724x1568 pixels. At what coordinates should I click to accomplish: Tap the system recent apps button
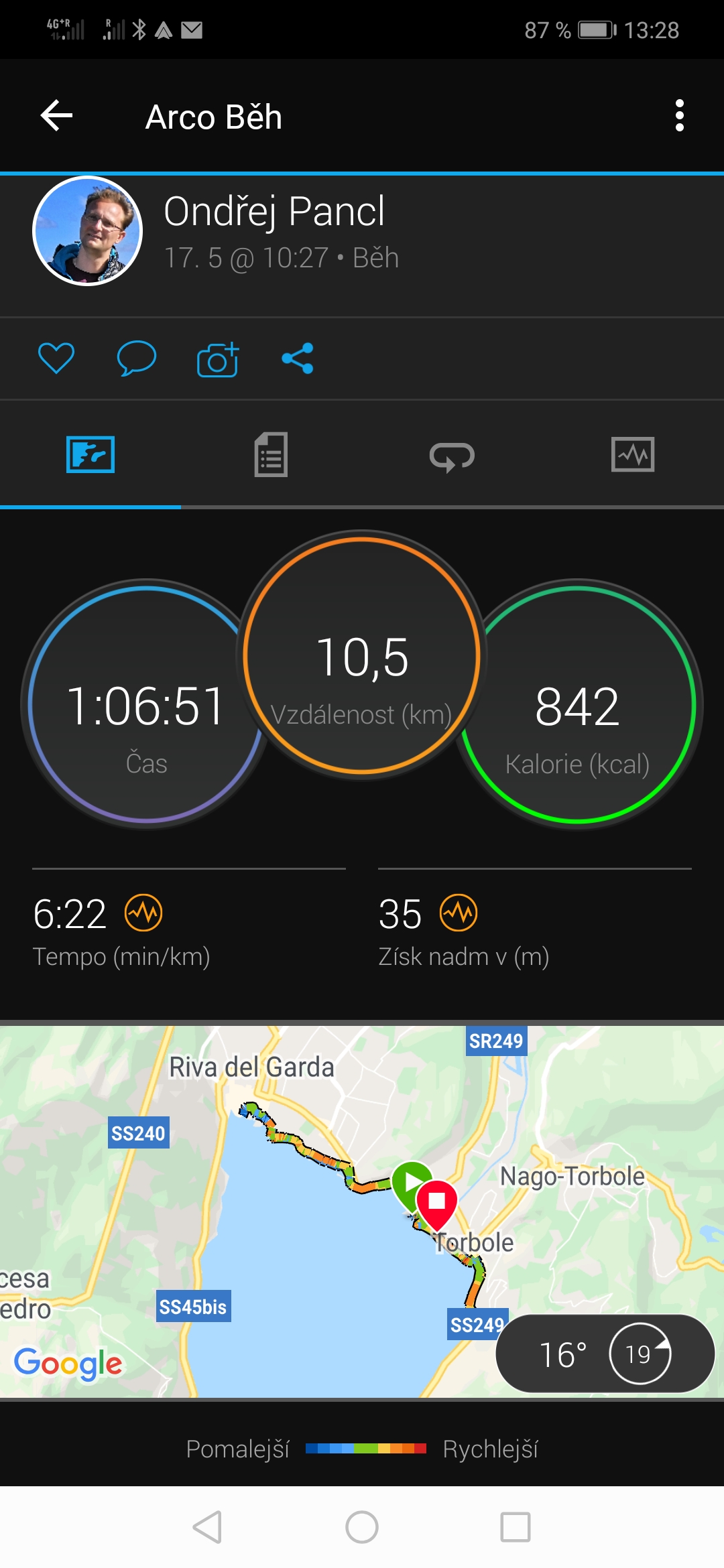click(516, 1527)
